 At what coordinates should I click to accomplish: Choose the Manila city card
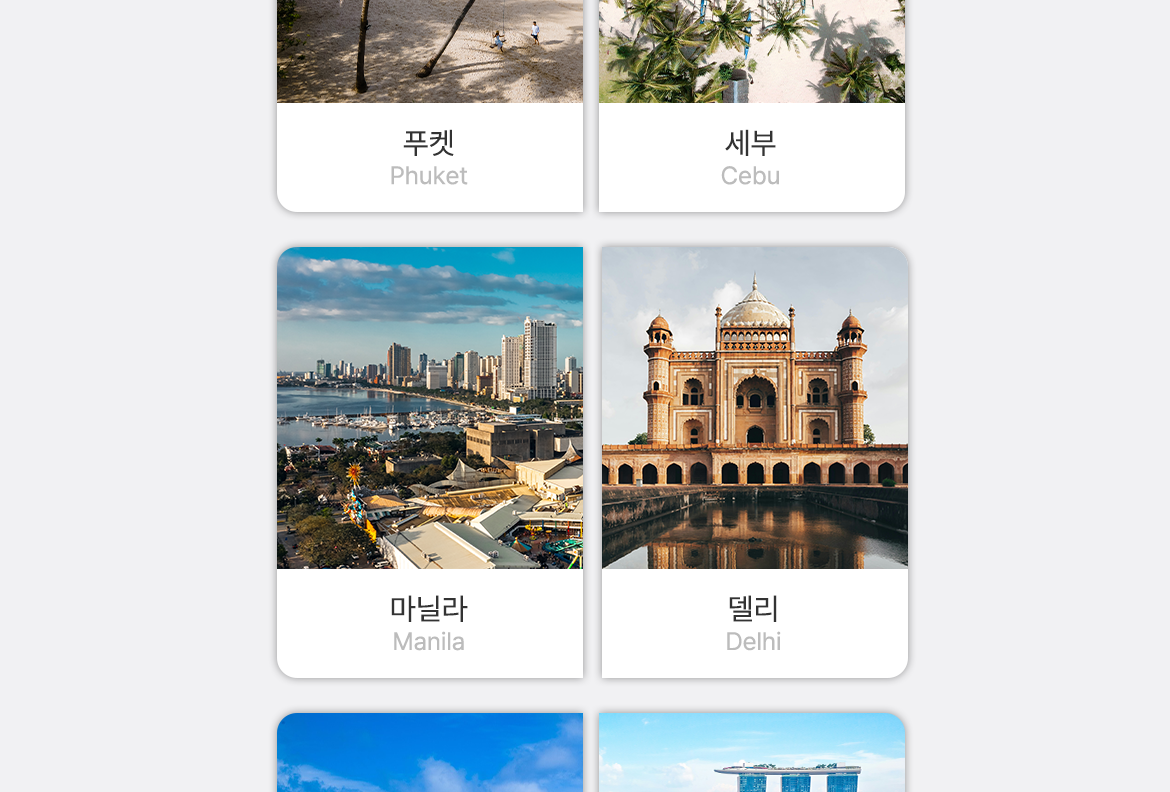[x=429, y=460]
